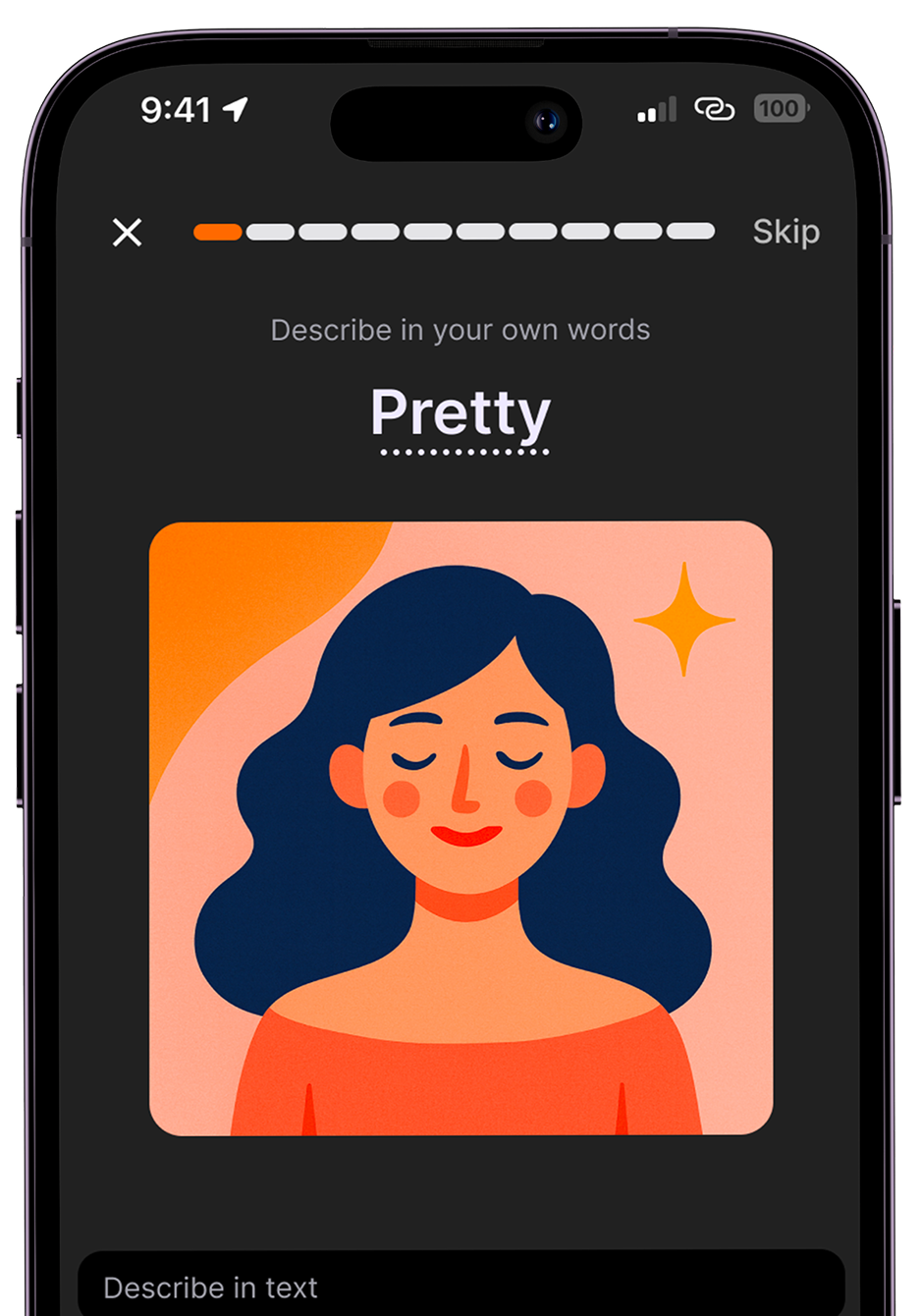This screenshot has width=921, height=1316.
Task: Select the word Pretty
Action: pos(460,412)
